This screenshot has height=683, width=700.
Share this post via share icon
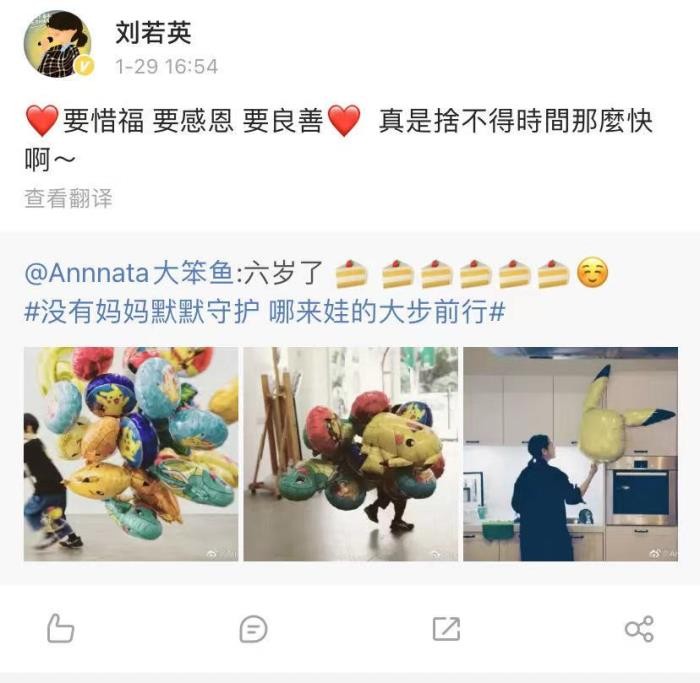638,628
